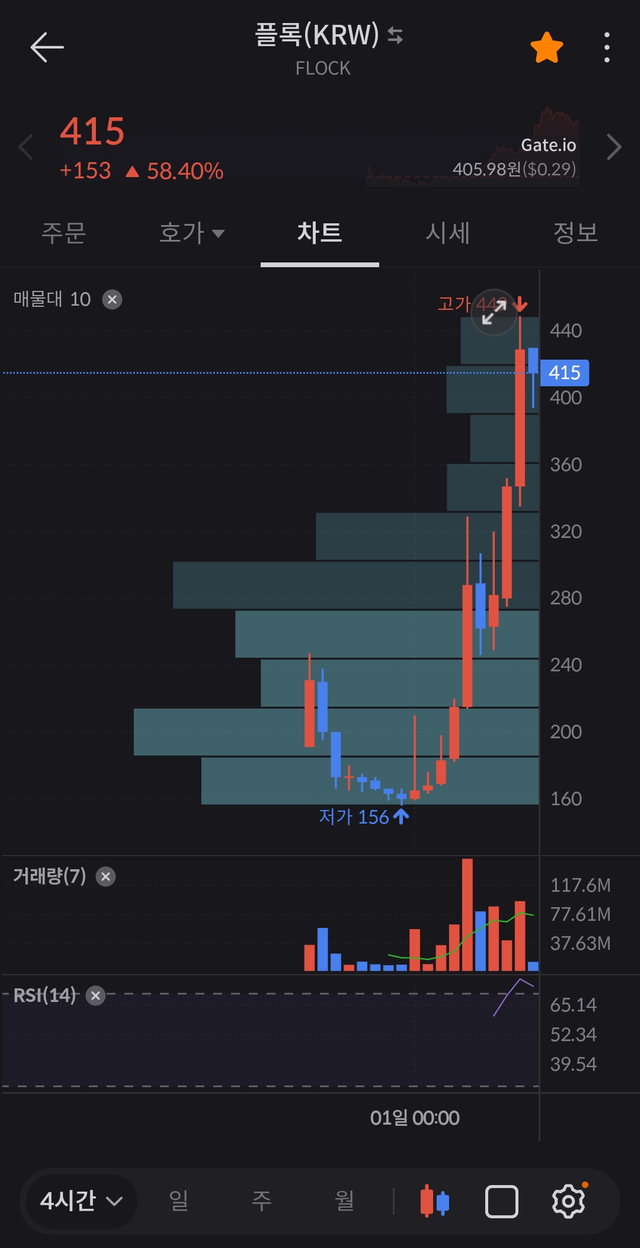Open the 호가 tab dropdown
The image size is (640, 1248).
192,233
